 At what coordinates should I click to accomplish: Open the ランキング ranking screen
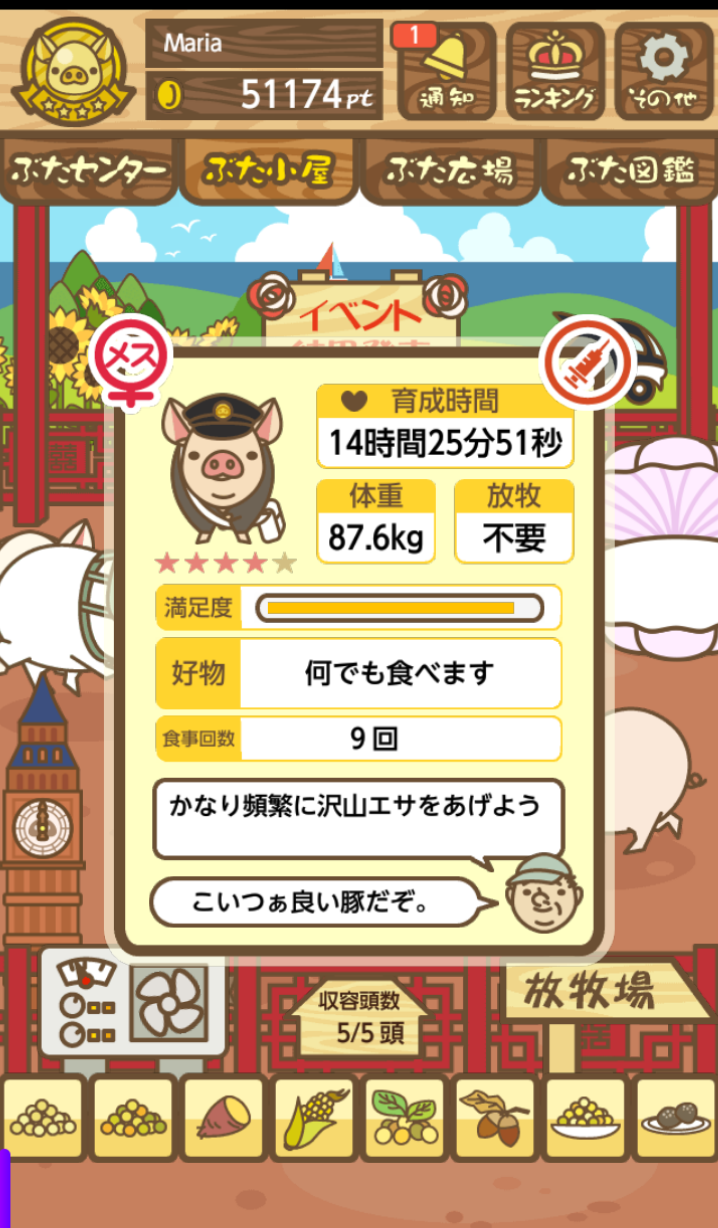coord(554,71)
